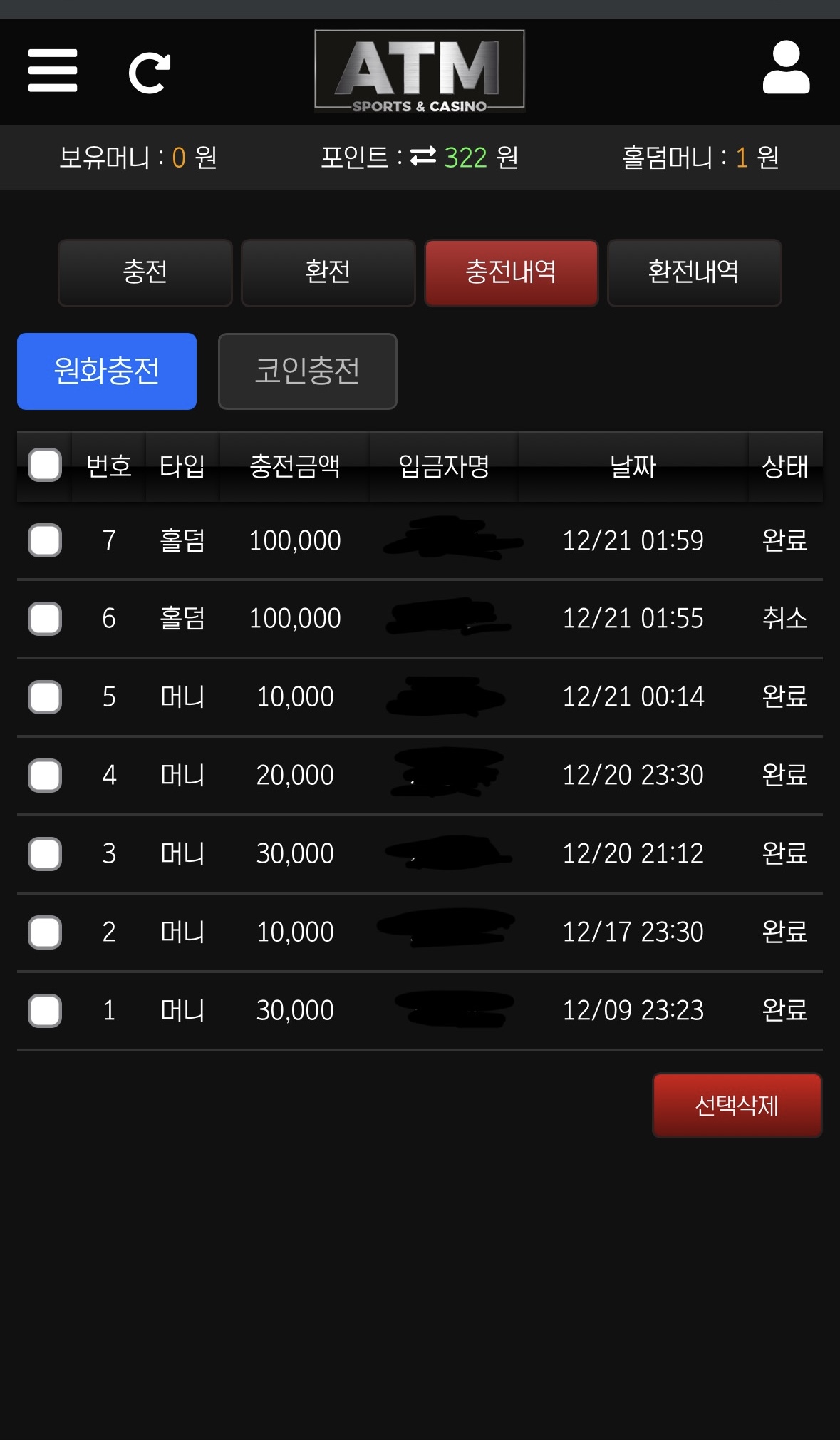Select the checkbox for entry number 2
Image resolution: width=840 pixels, height=1440 pixels.
(45, 932)
